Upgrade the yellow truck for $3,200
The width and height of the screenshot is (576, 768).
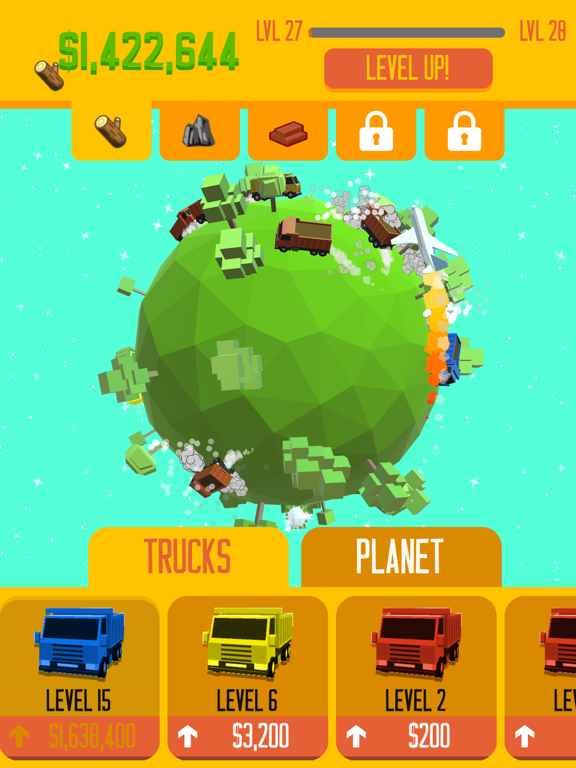tap(247, 737)
